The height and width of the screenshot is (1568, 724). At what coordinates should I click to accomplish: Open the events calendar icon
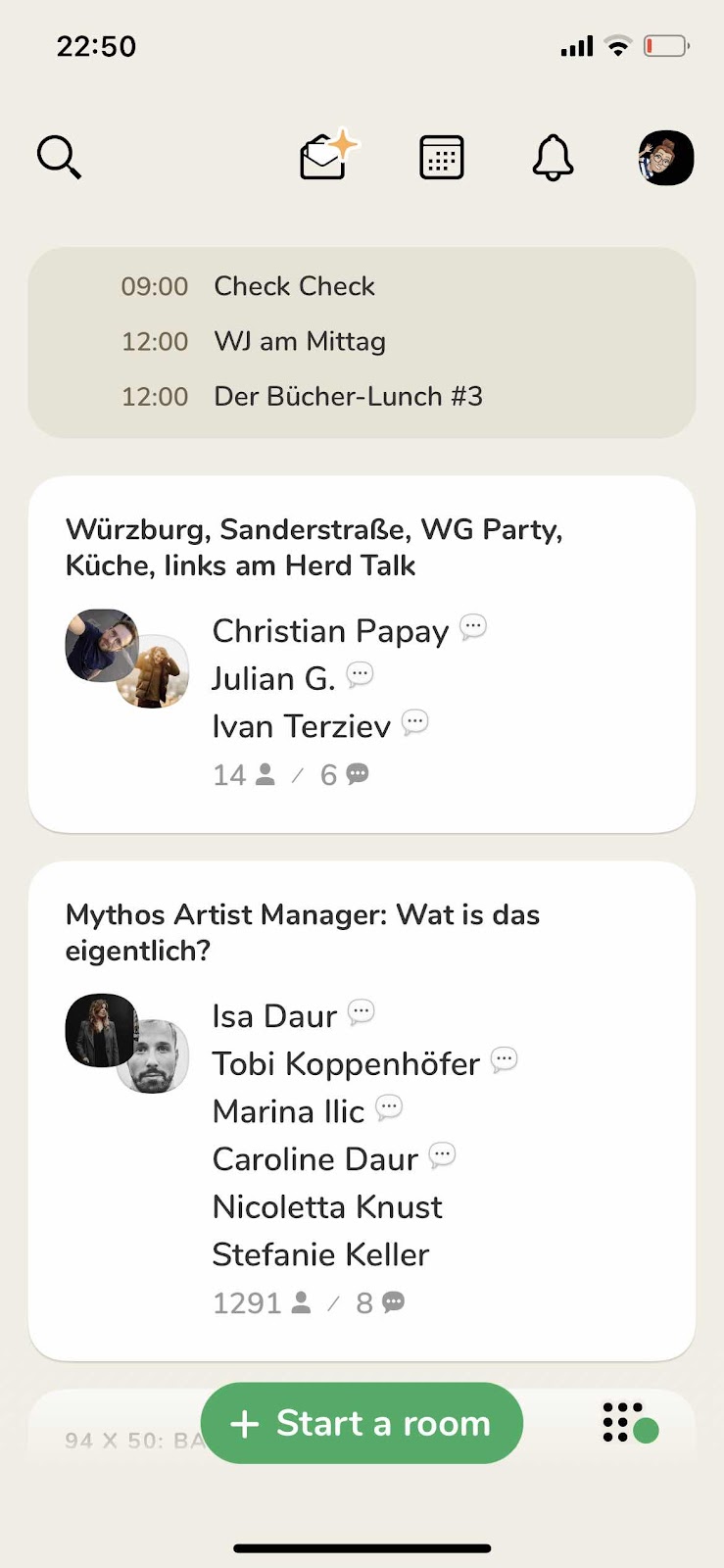[x=441, y=157]
